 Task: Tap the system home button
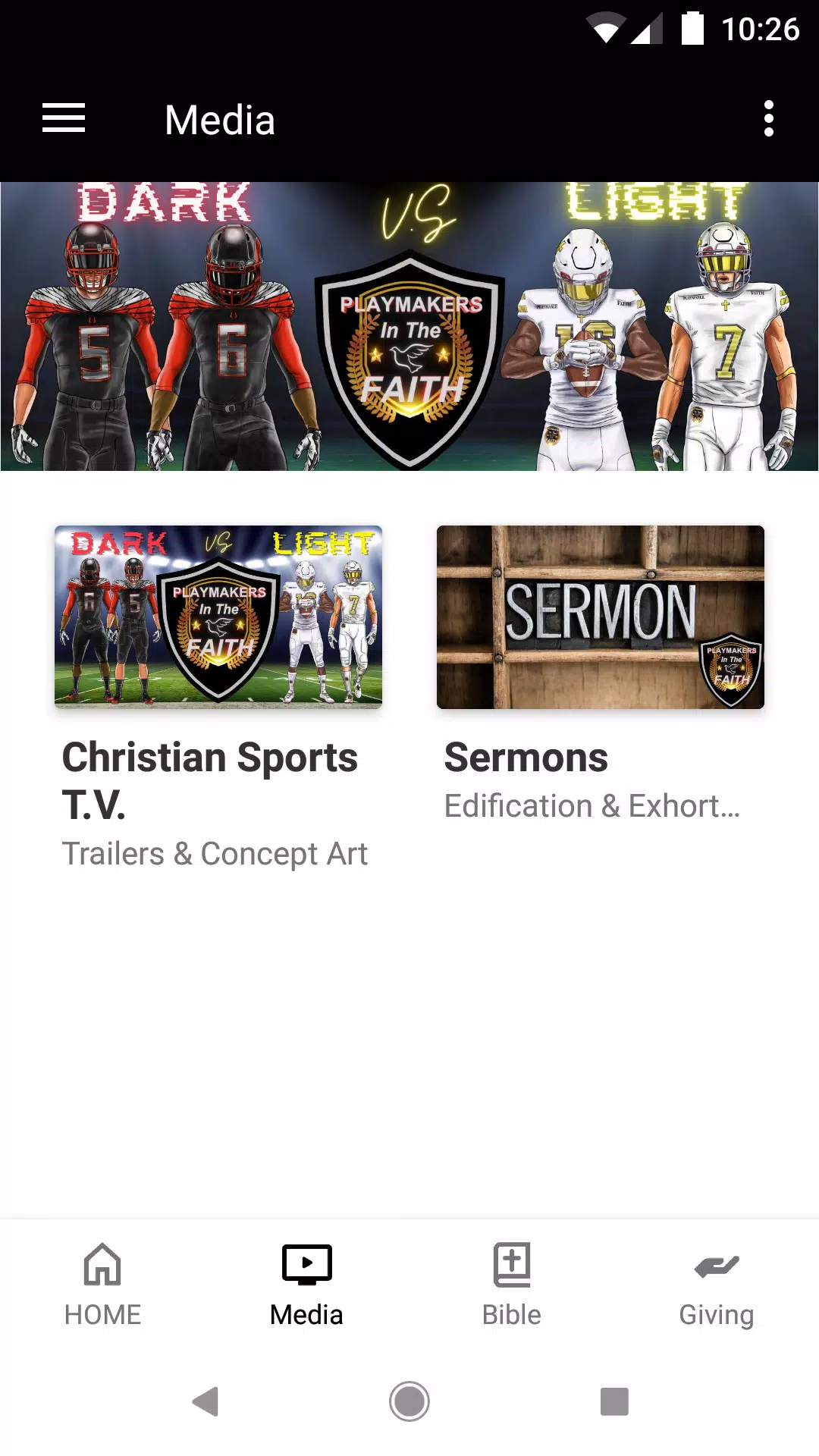pos(409,1401)
